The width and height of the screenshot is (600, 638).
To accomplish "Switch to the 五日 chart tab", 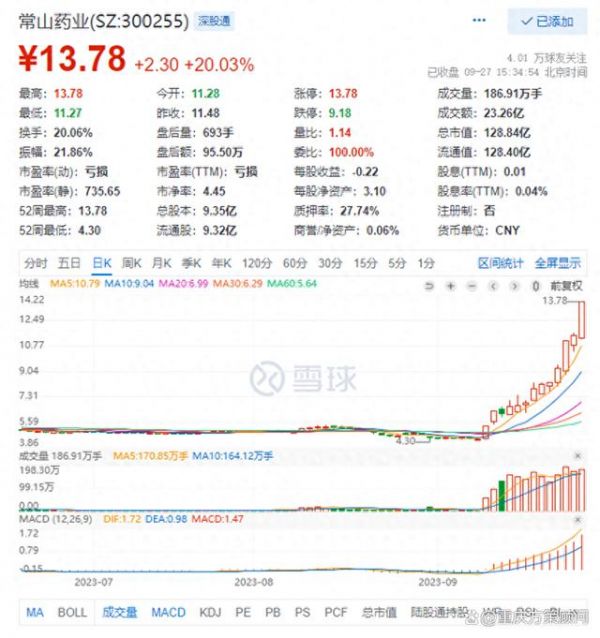I will click(69, 263).
